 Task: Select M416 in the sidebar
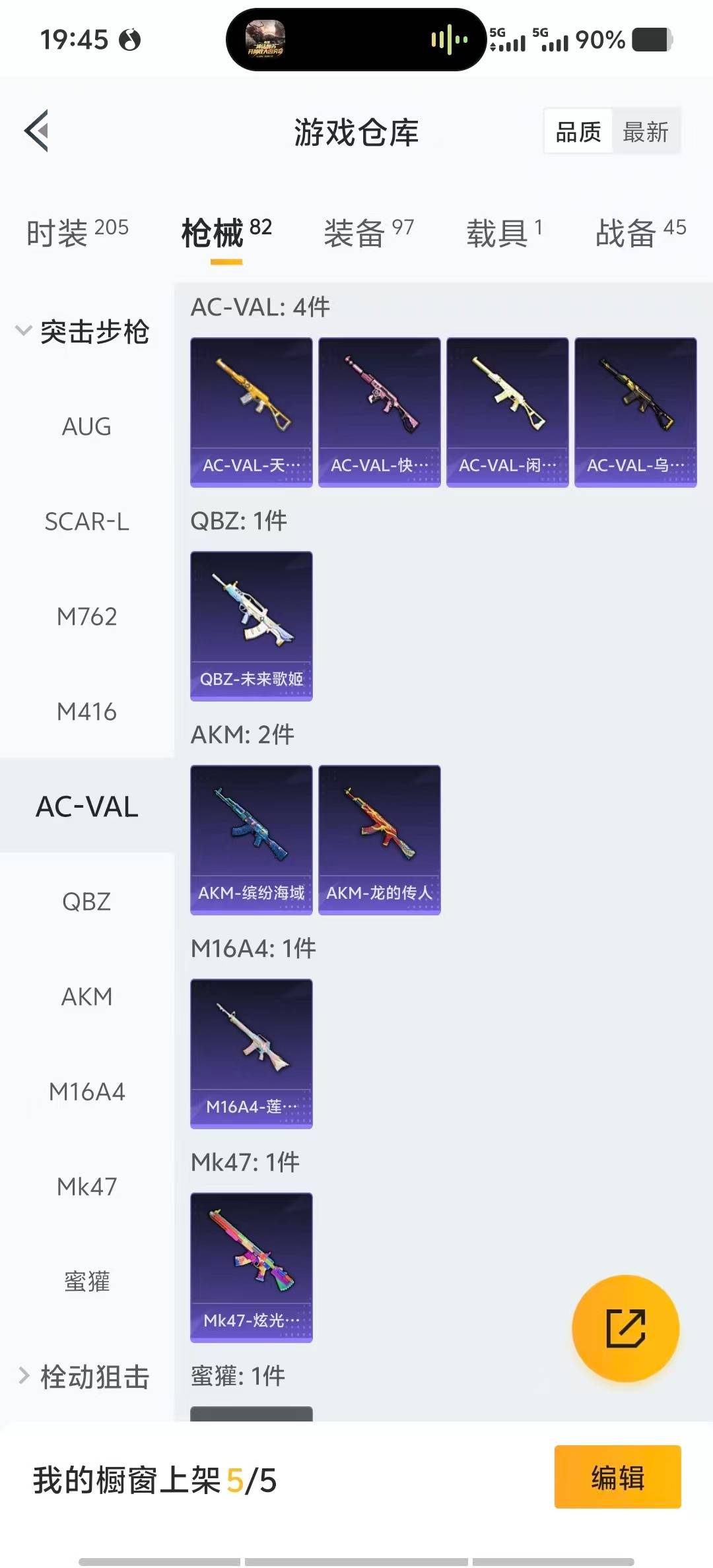tap(86, 712)
